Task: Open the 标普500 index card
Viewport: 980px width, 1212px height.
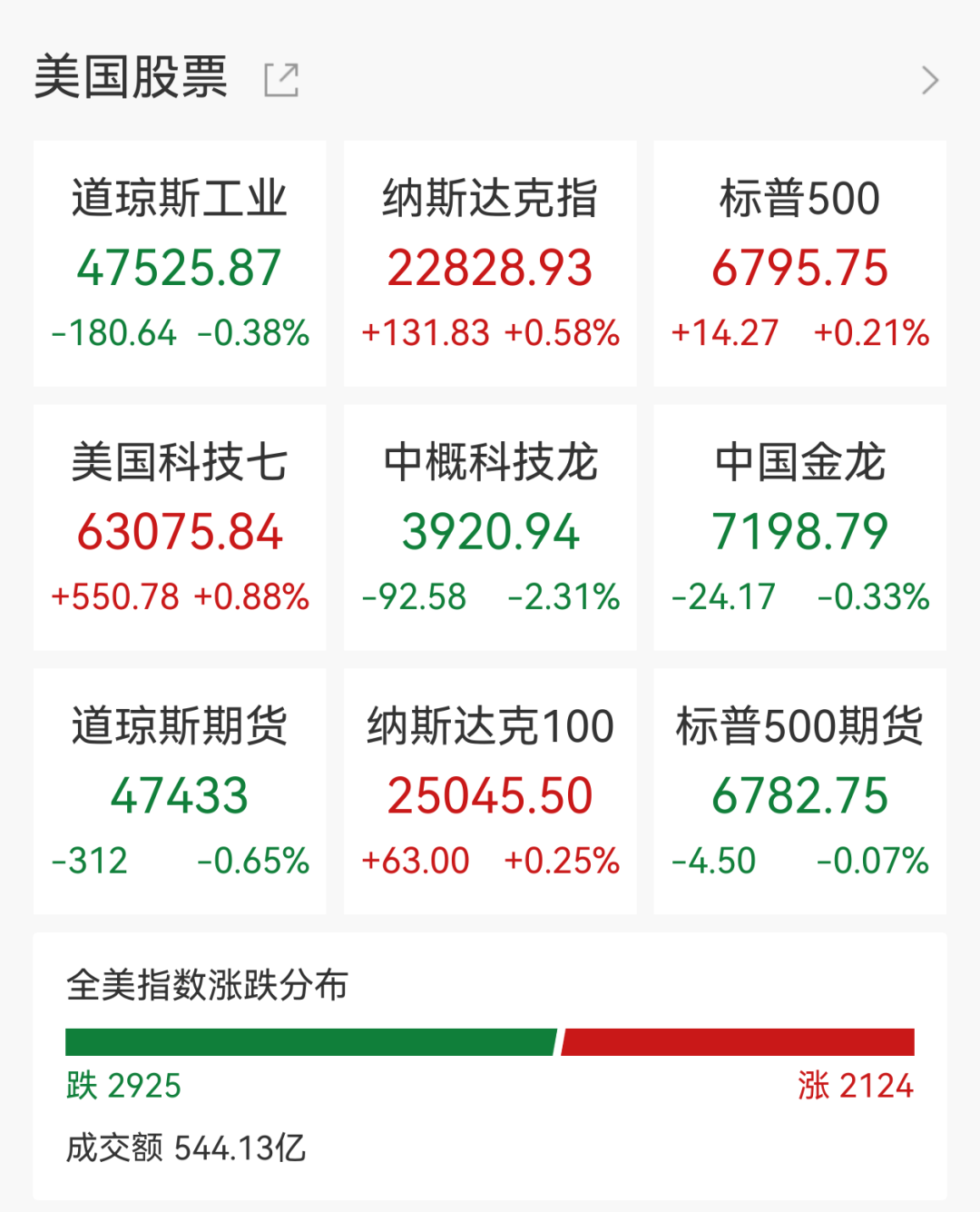Action: point(799,263)
